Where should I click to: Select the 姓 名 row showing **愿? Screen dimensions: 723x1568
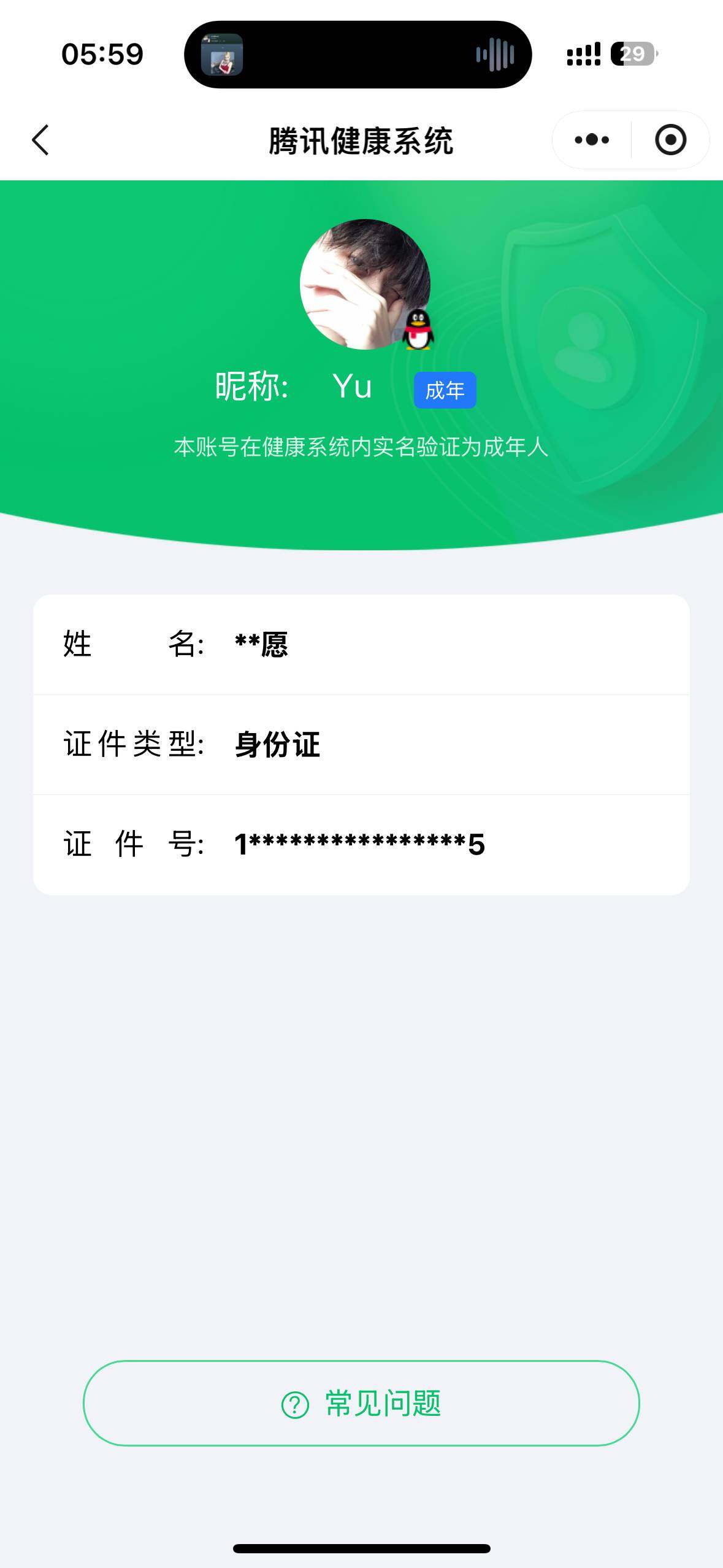click(x=361, y=644)
